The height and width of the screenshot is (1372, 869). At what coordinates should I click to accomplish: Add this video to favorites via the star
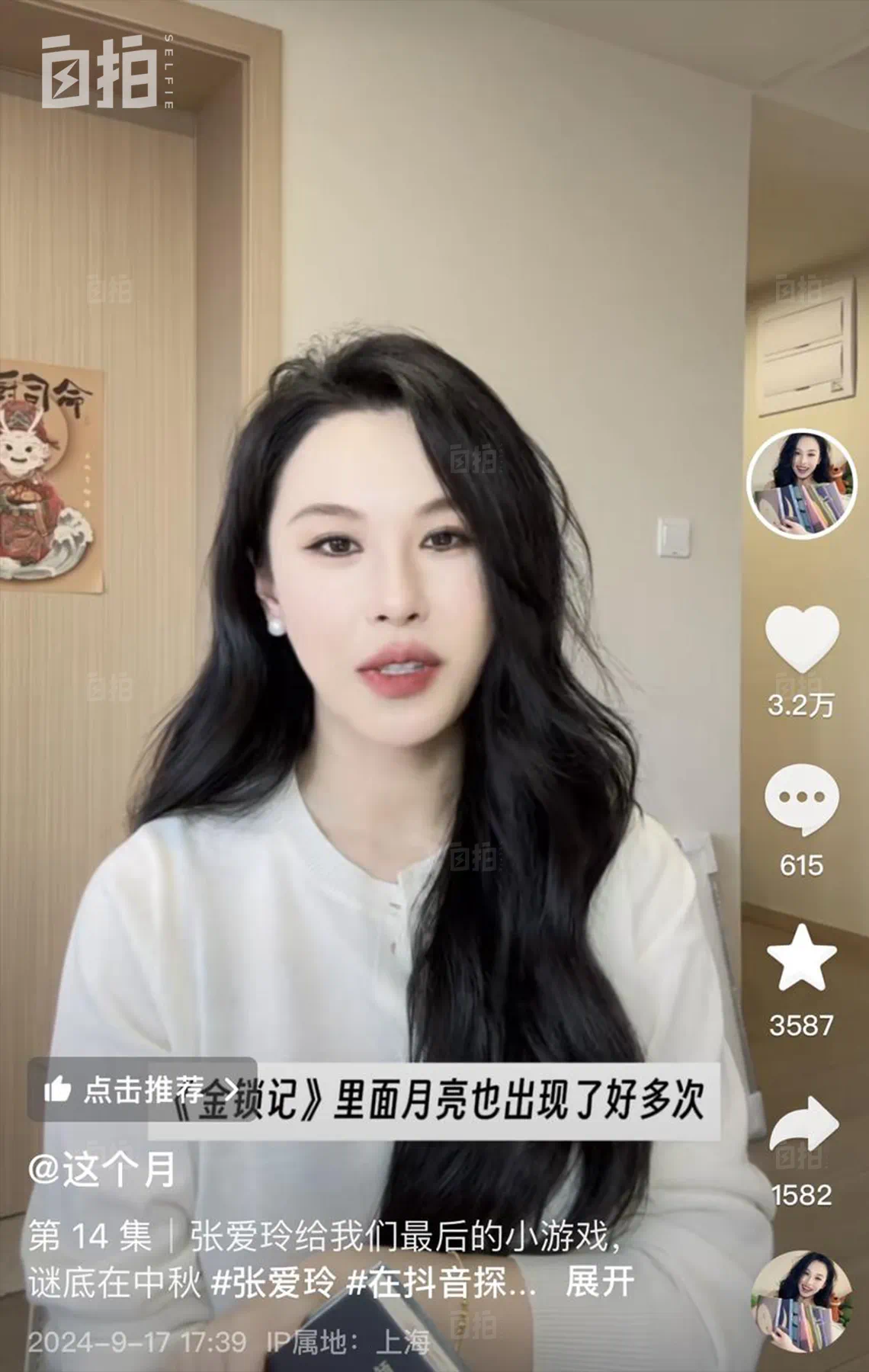pyautogui.click(x=801, y=957)
